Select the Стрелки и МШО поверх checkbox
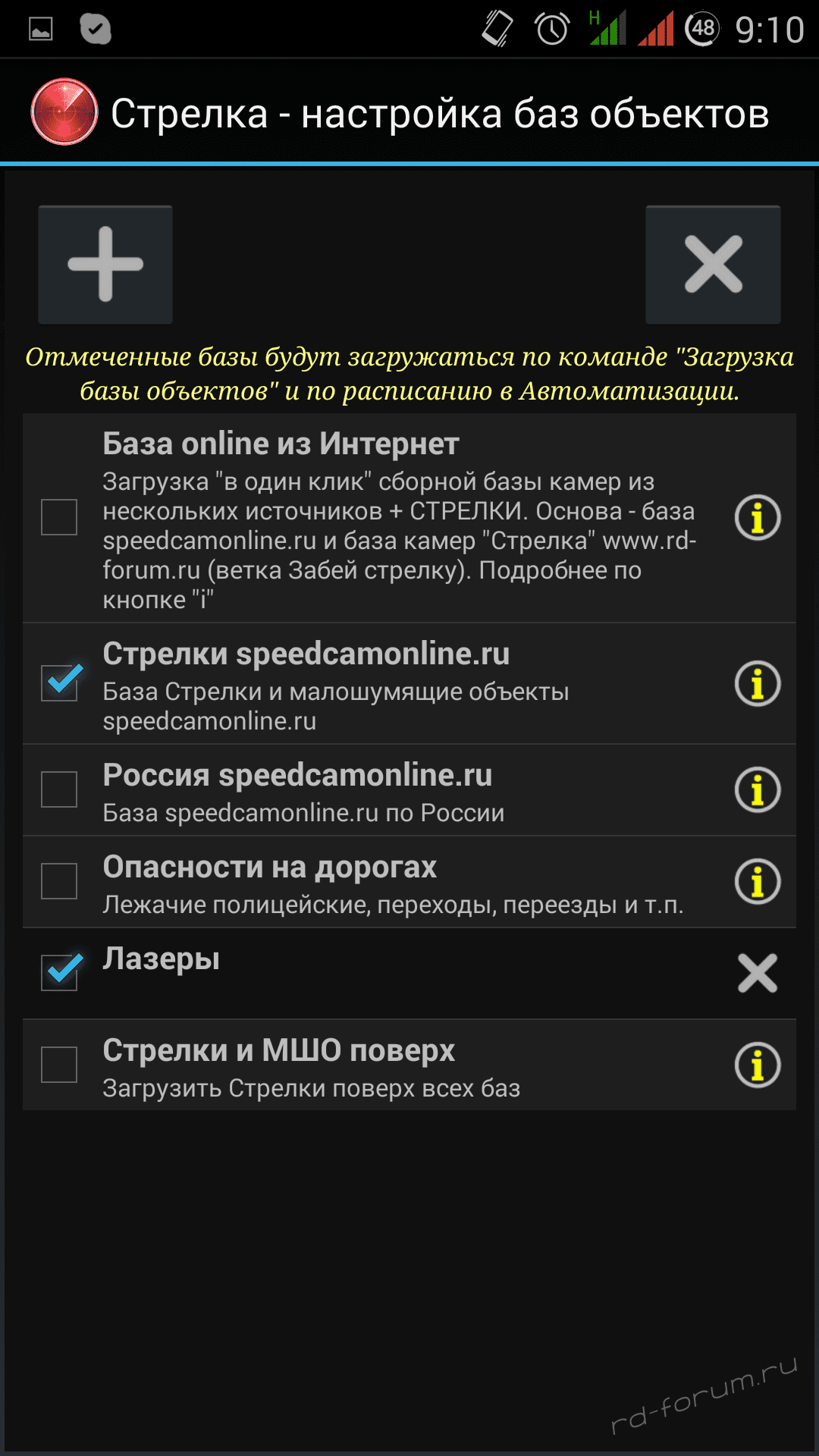Image resolution: width=819 pixels, height=1456 pixels. [59, 1065]
